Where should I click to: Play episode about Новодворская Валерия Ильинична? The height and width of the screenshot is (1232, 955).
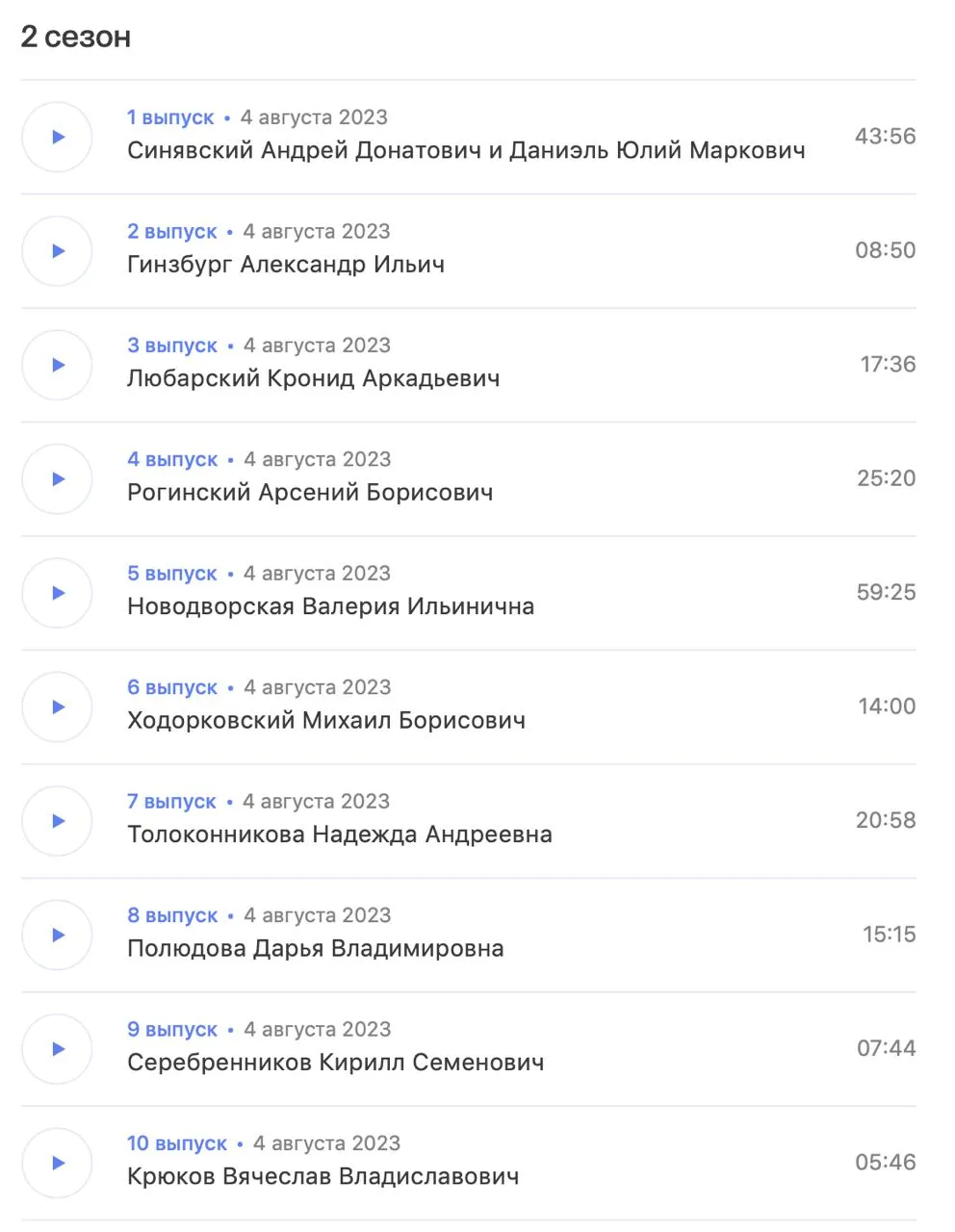pos(57,593)
